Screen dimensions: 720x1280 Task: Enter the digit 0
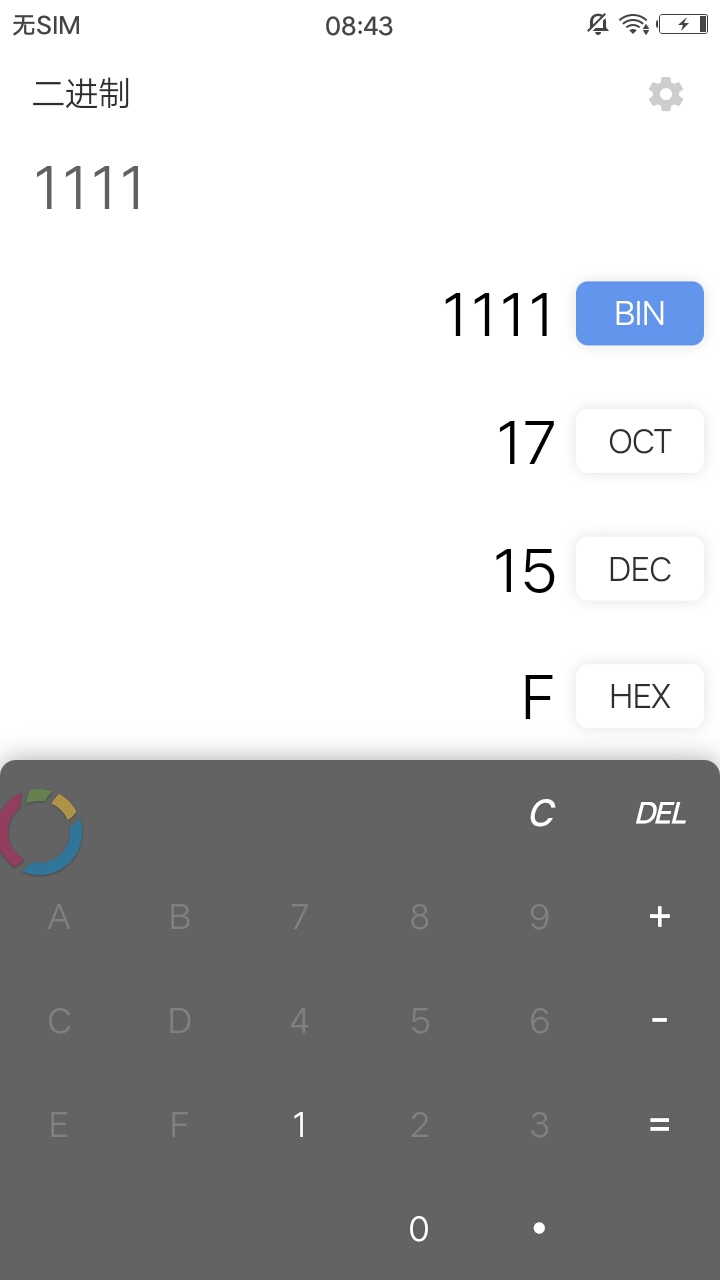pyautogui.click(x=419, y=1229)
